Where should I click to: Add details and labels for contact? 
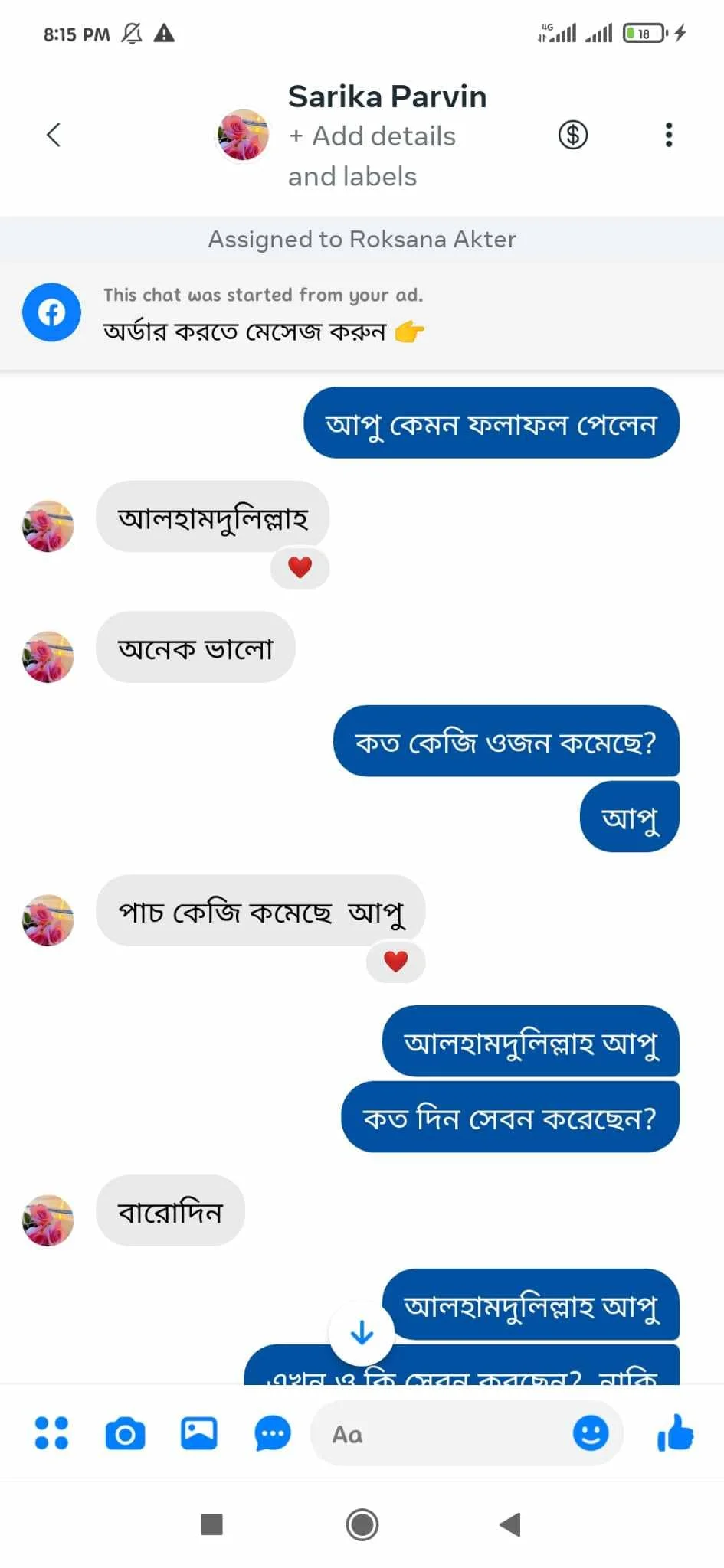(372, 155)
